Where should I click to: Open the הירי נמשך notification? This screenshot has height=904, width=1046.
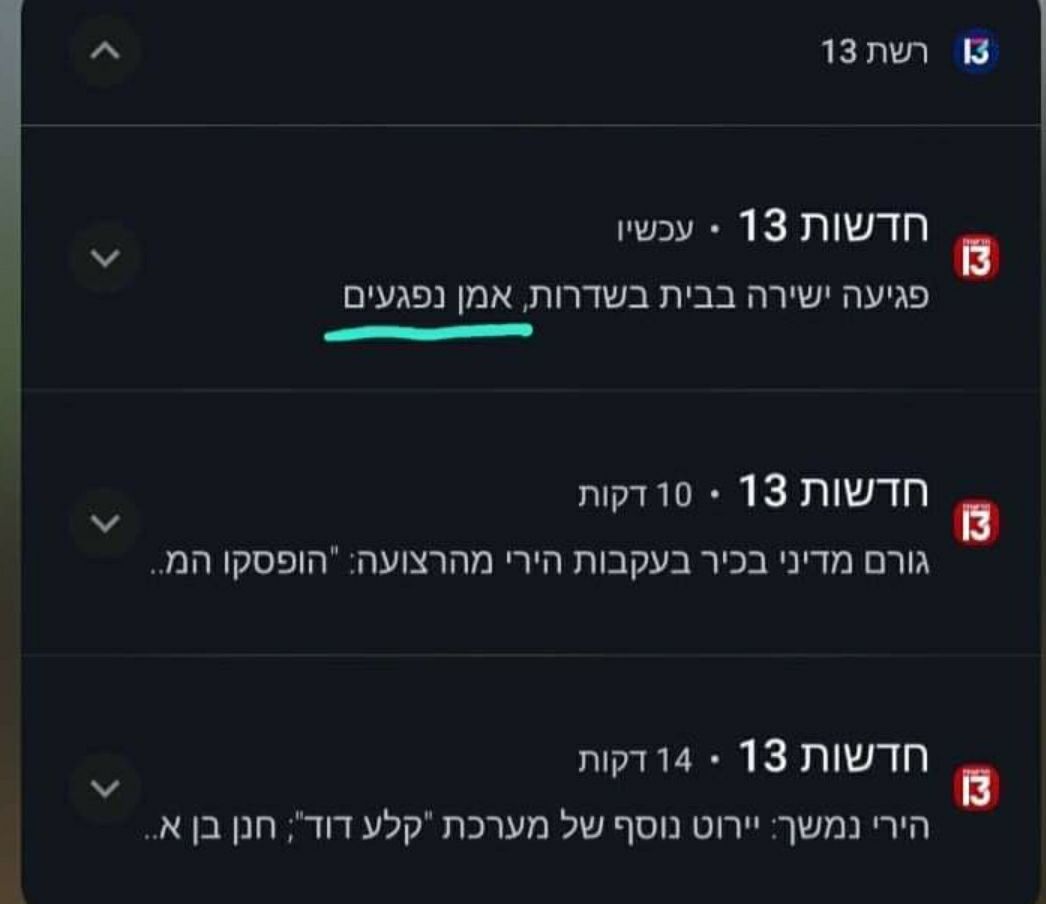540,827
